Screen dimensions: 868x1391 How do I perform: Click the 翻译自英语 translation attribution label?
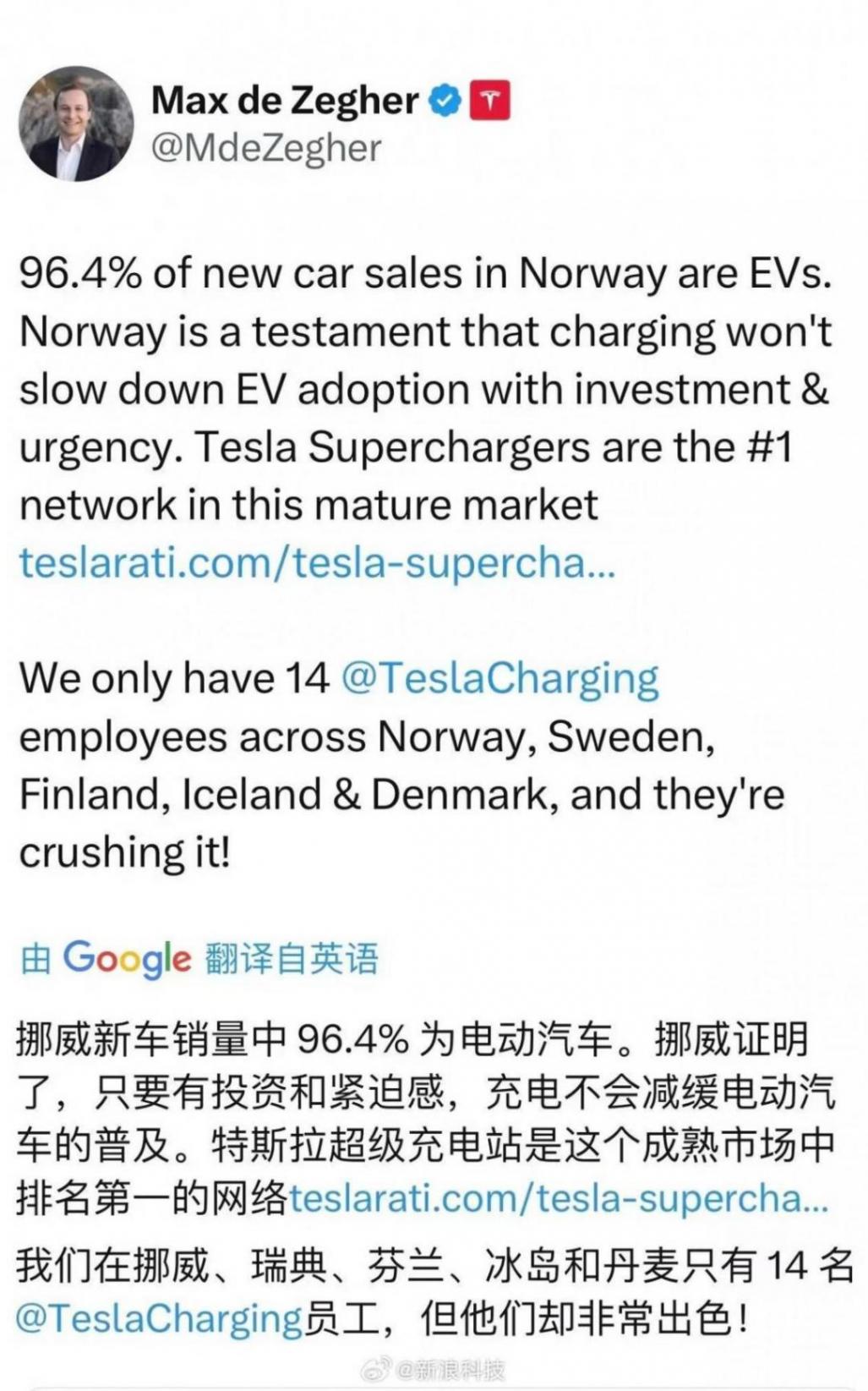click(290, 958)
